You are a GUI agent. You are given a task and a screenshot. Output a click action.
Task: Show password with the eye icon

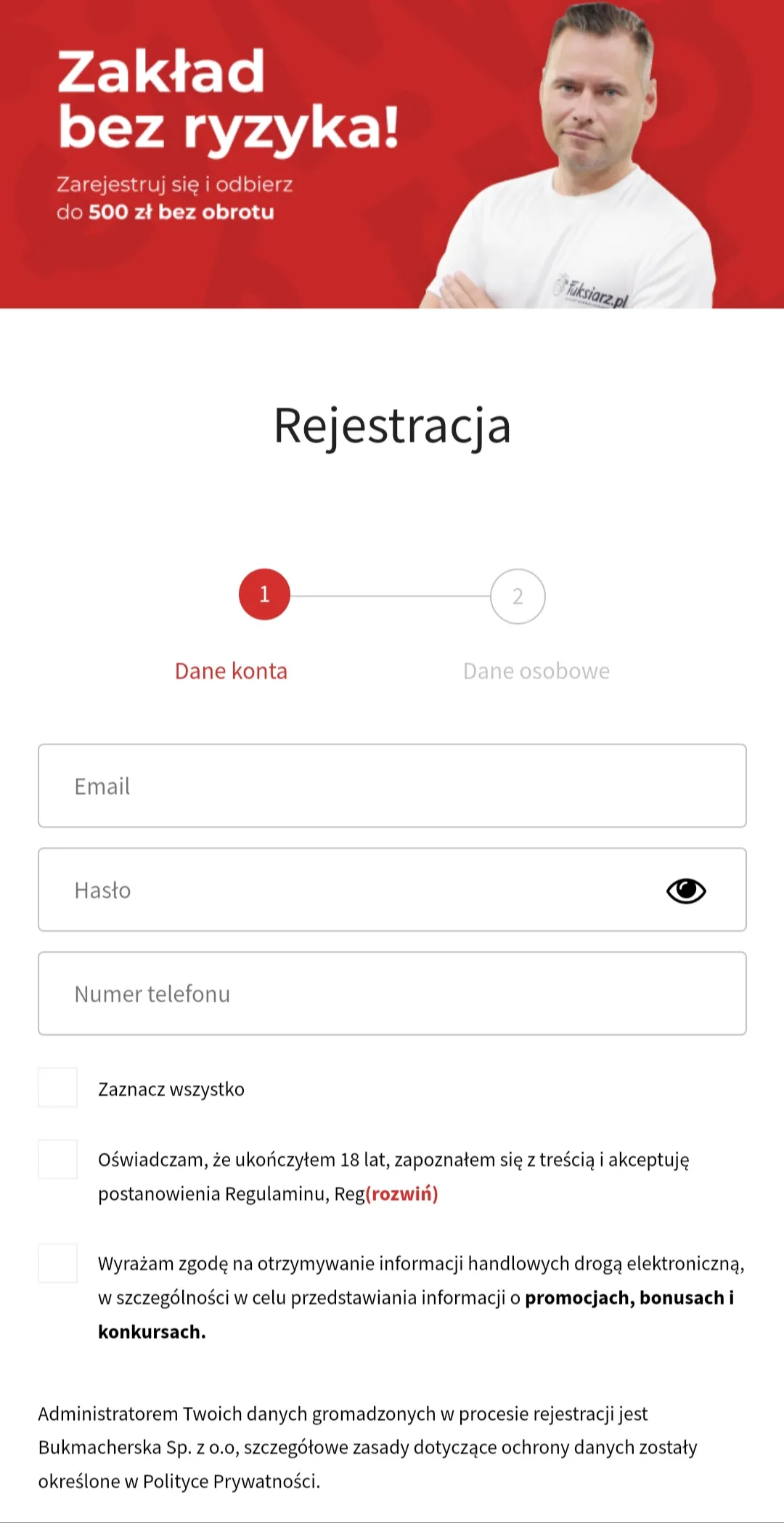coord(686,890)
